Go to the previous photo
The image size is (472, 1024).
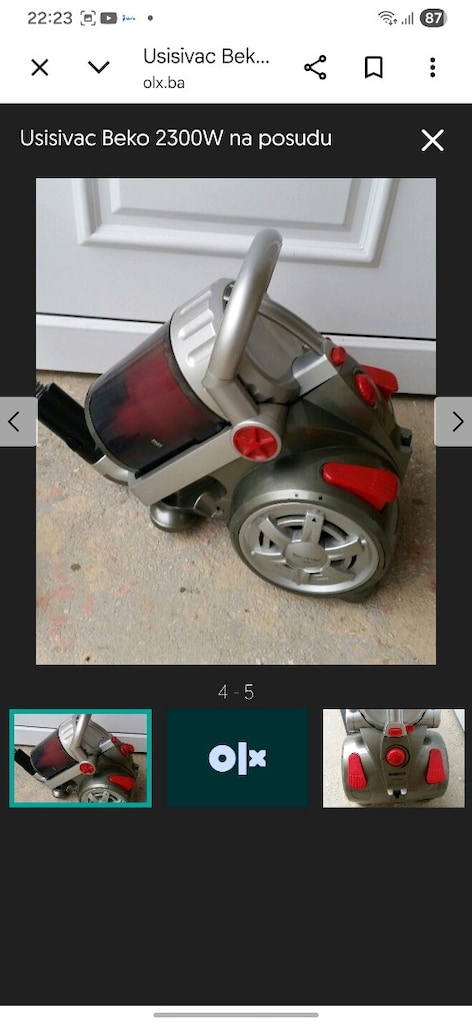18,422
